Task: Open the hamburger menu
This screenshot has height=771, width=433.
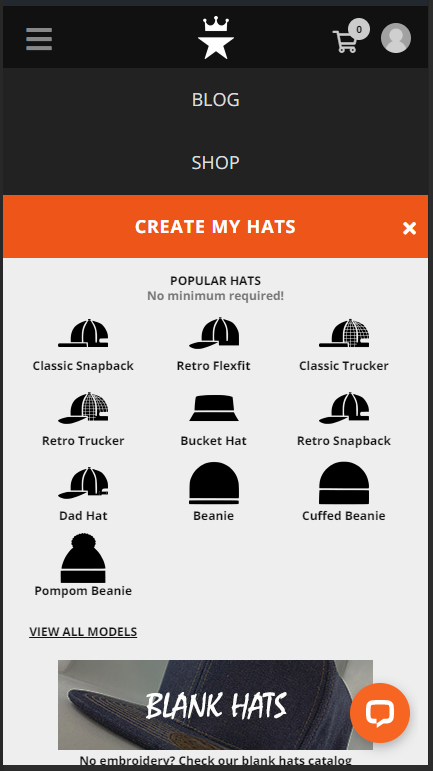Action: [x=39, y=39]
